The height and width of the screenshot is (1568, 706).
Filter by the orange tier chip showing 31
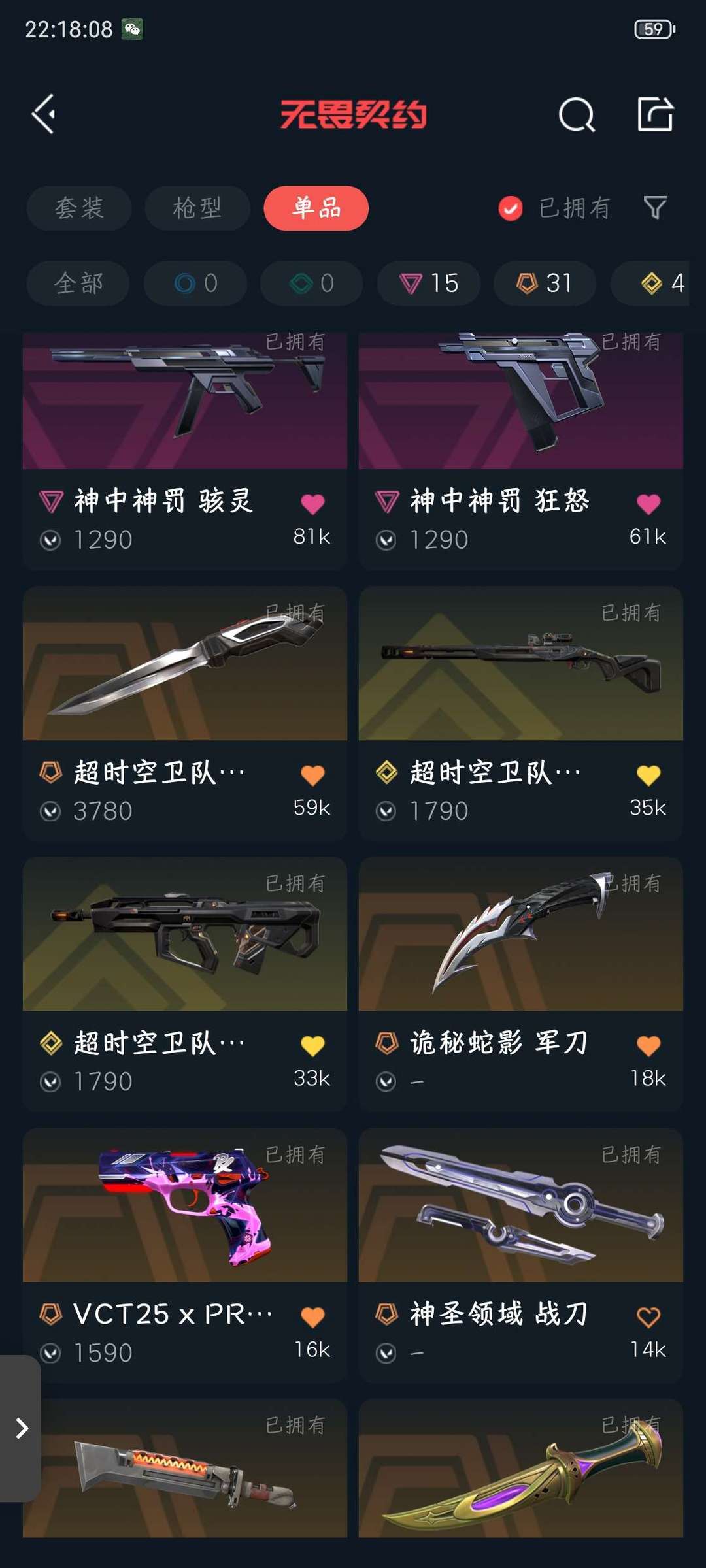[x=545, y=284]
